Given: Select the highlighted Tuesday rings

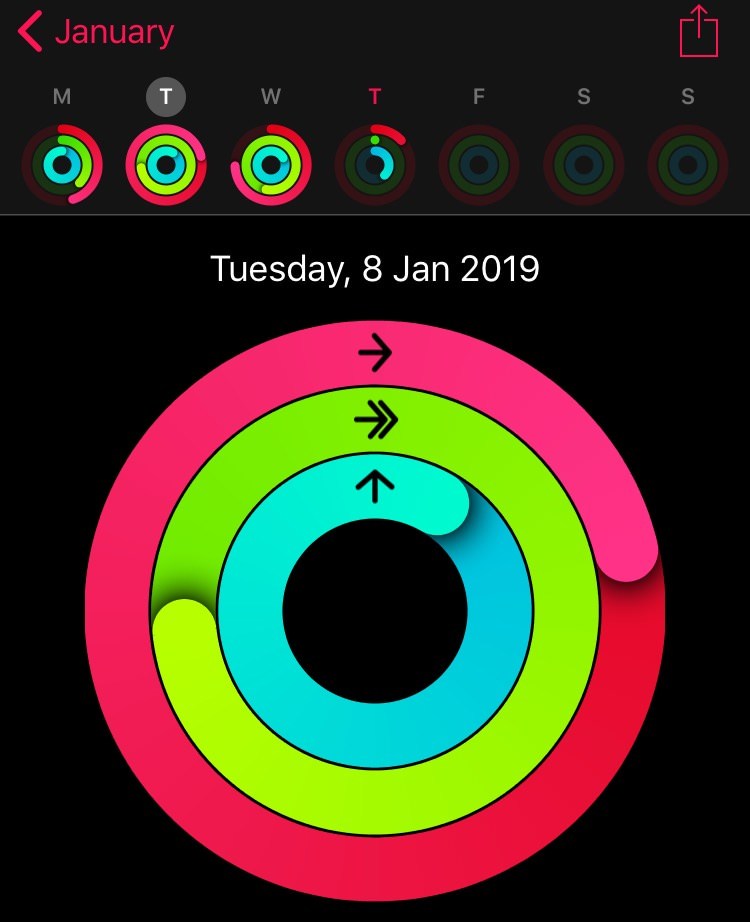Looking at the screenshot, I should pyautogui.click(x=166, y=163).
